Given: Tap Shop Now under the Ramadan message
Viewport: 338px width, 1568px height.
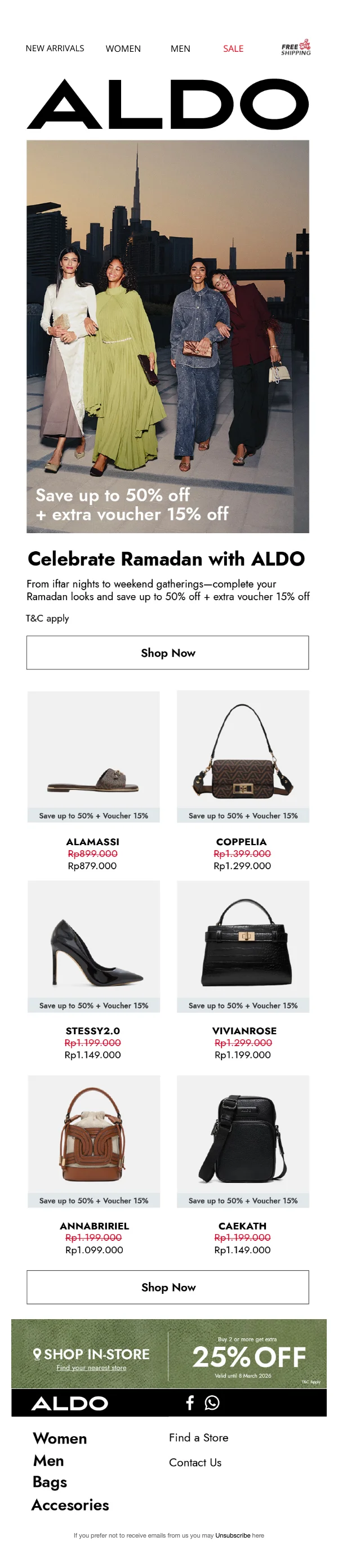Looking at the screenshot, I should click(x=167, y=653).
